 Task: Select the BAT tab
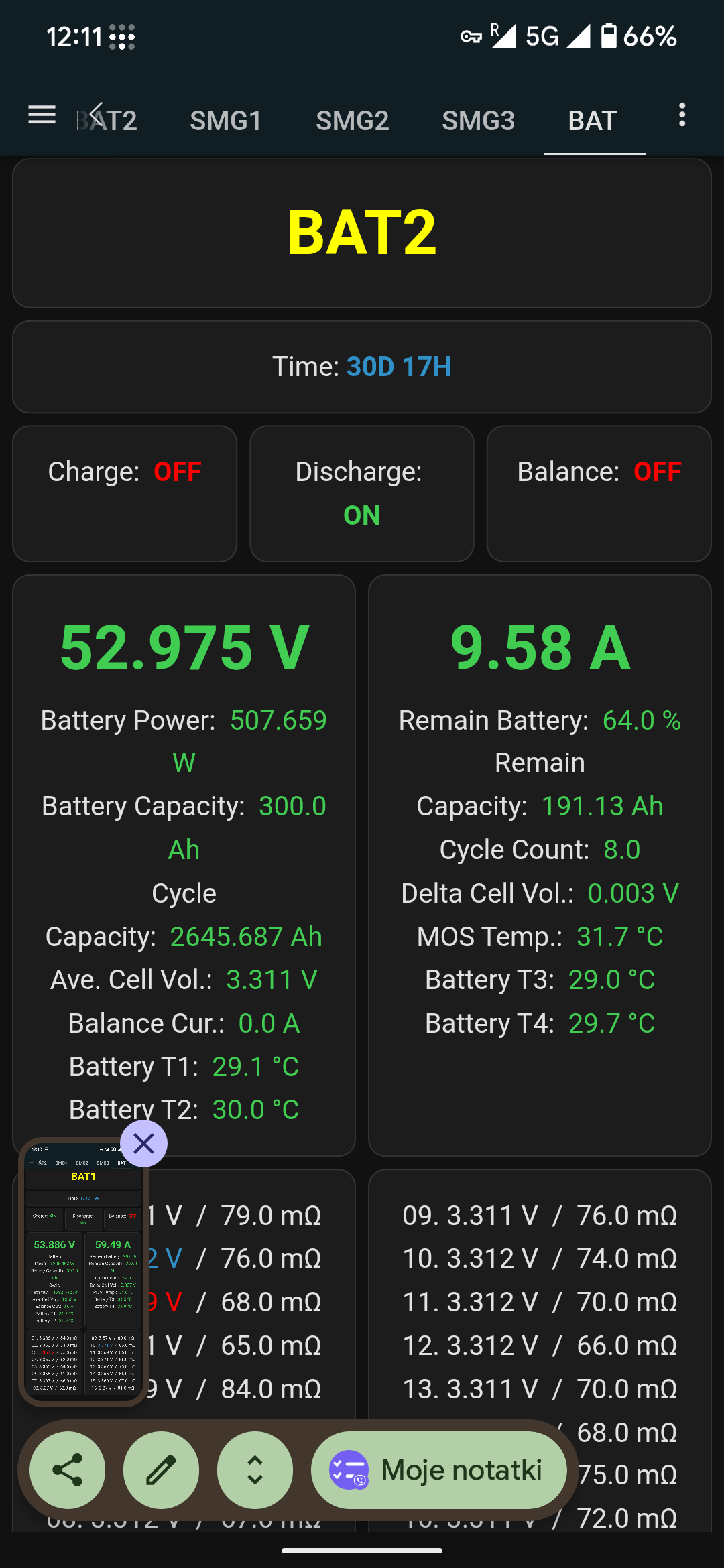(593, 121)
